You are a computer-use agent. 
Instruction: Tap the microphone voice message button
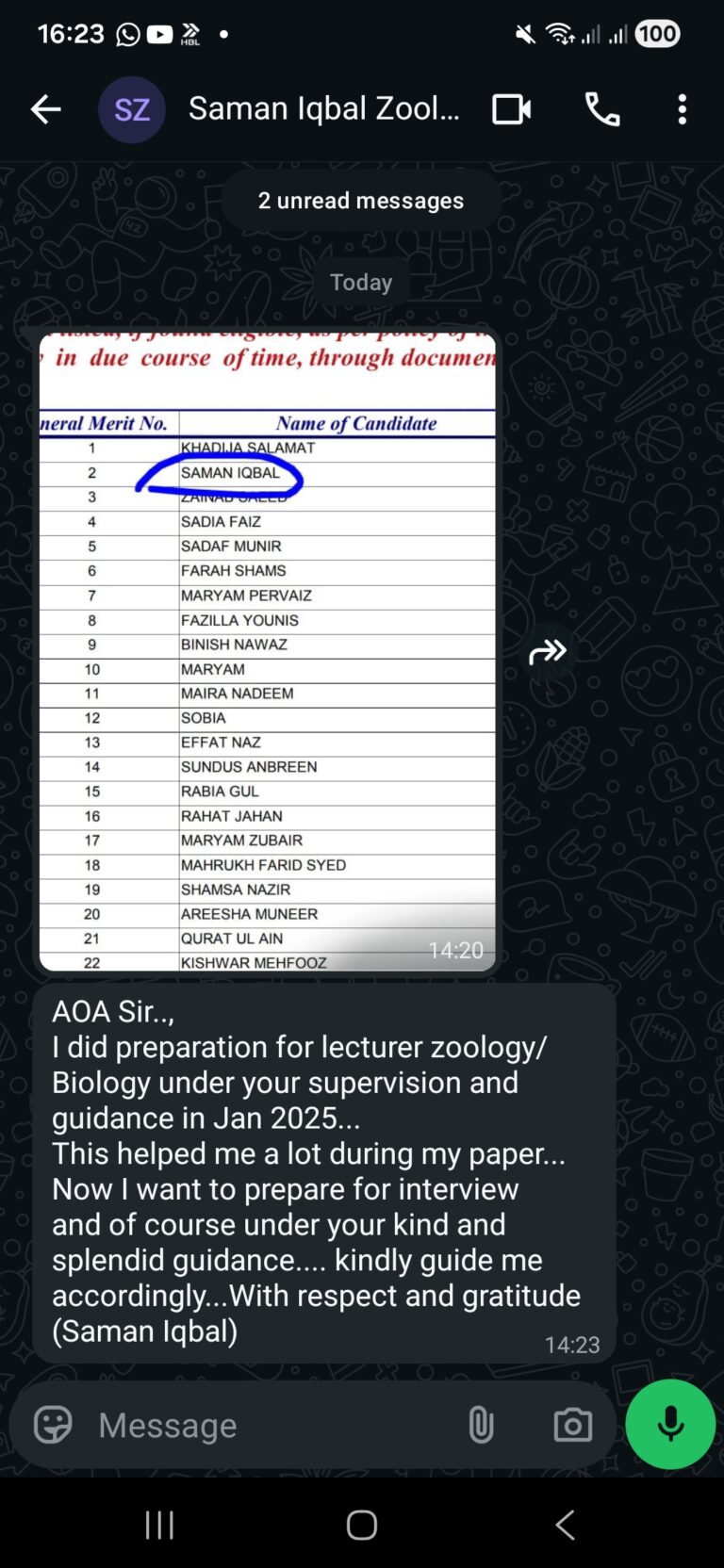pos(670,1424)
